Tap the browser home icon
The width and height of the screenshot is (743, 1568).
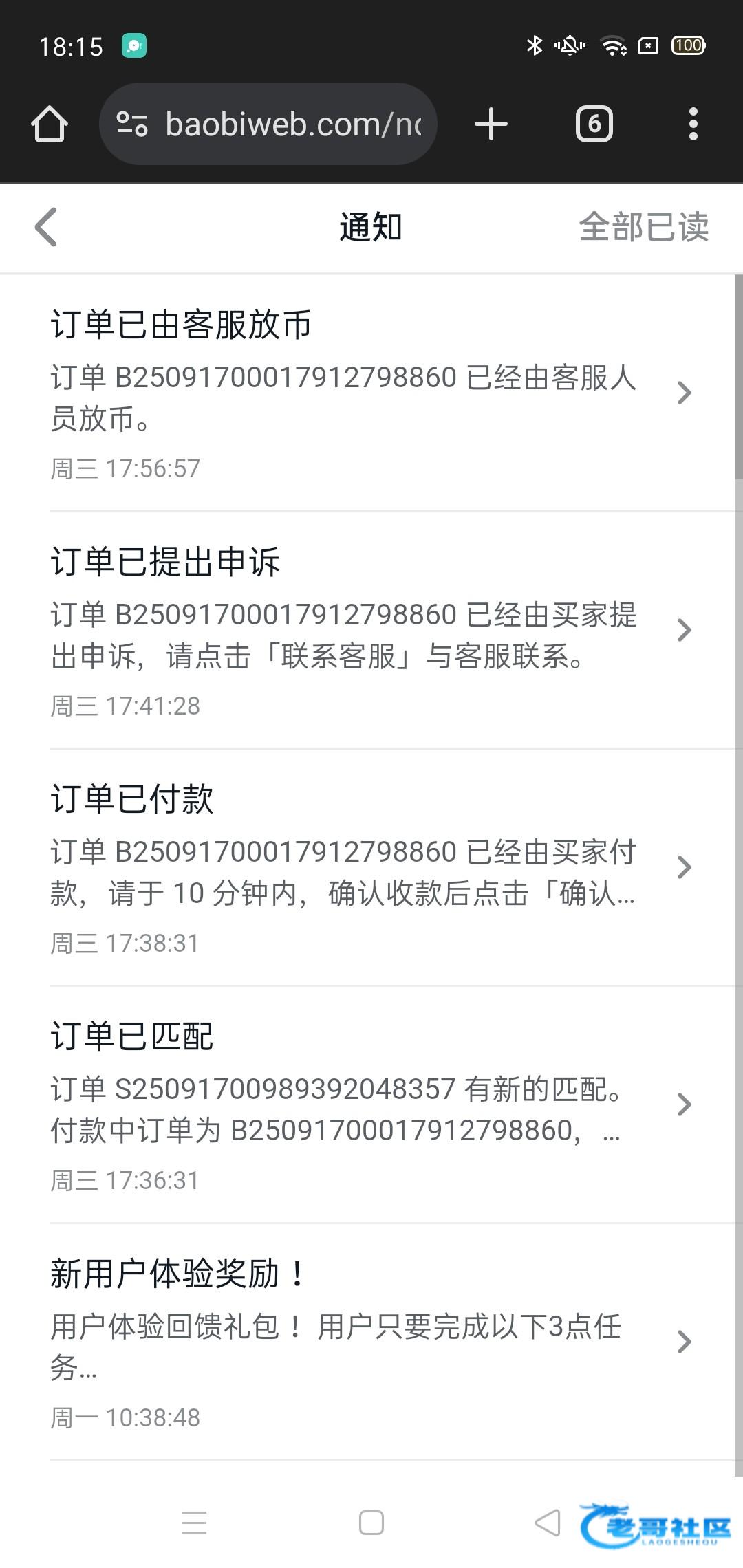point(50,124)
